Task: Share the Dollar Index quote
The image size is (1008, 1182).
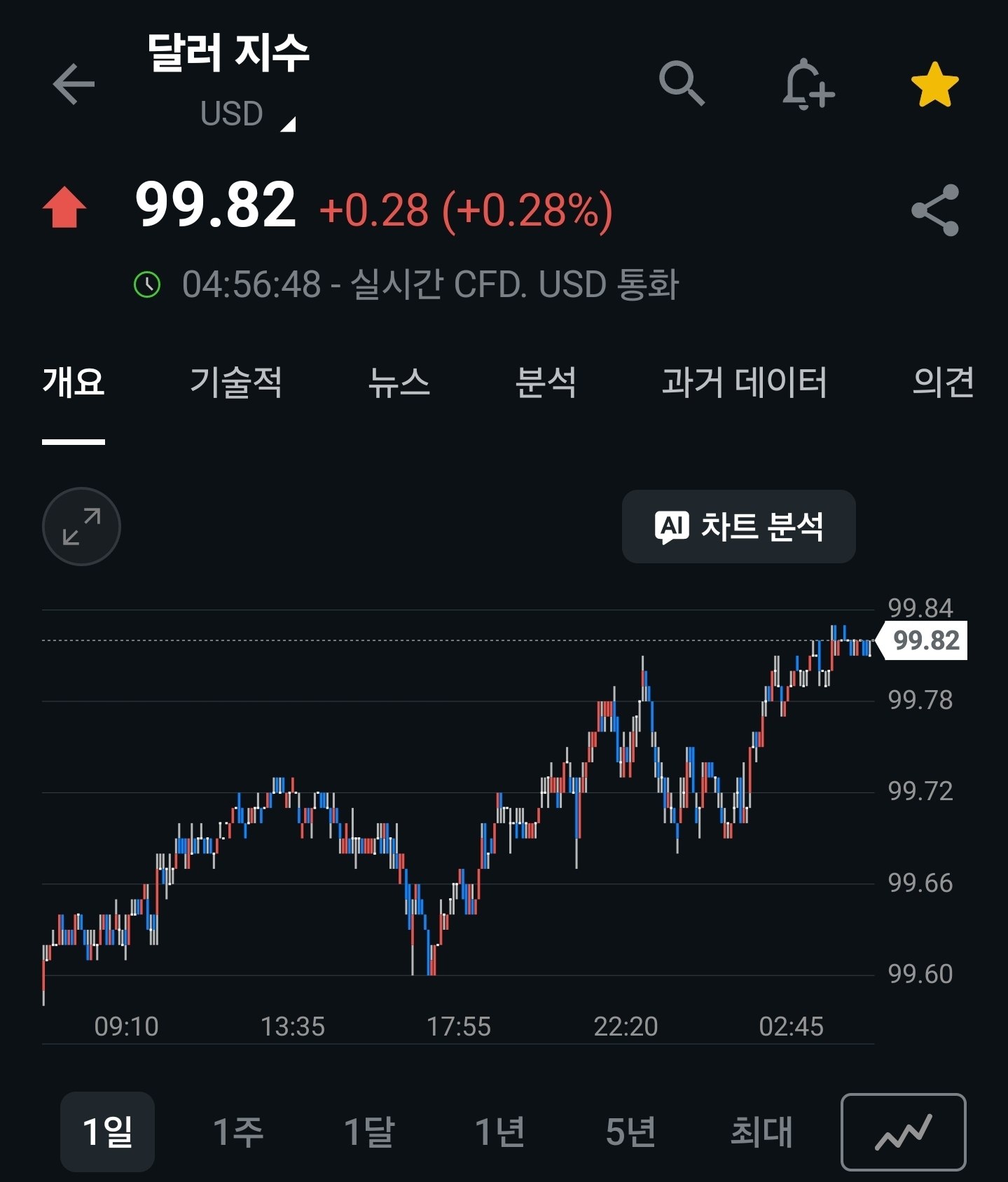Action: point(934,210)
